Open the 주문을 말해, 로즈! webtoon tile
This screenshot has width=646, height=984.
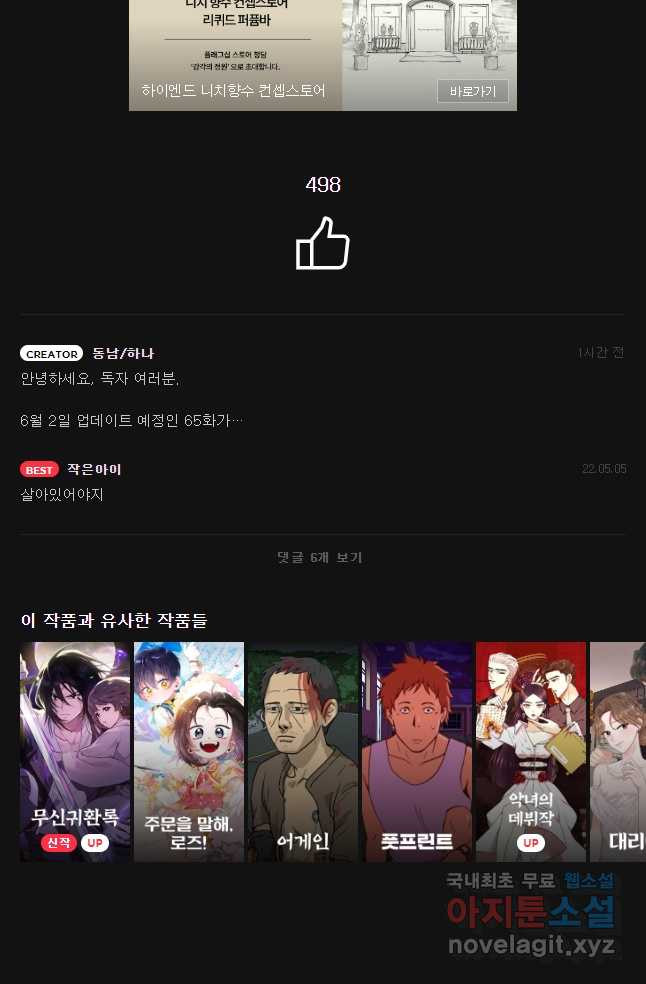point(189,751)
